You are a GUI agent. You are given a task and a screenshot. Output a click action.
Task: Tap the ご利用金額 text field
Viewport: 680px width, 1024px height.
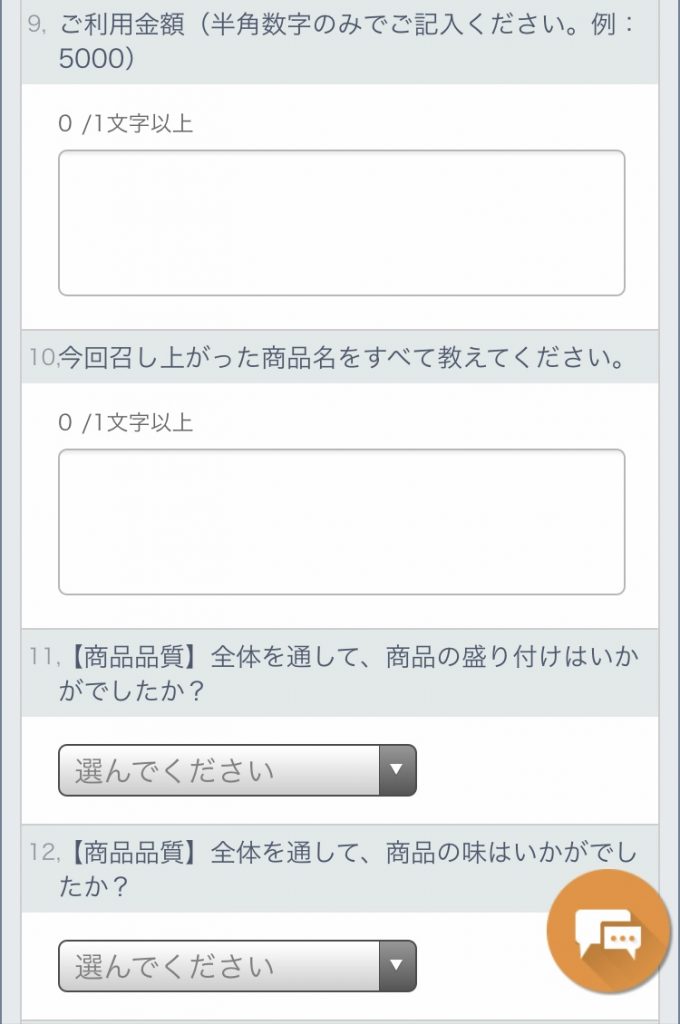pos(341,223)
